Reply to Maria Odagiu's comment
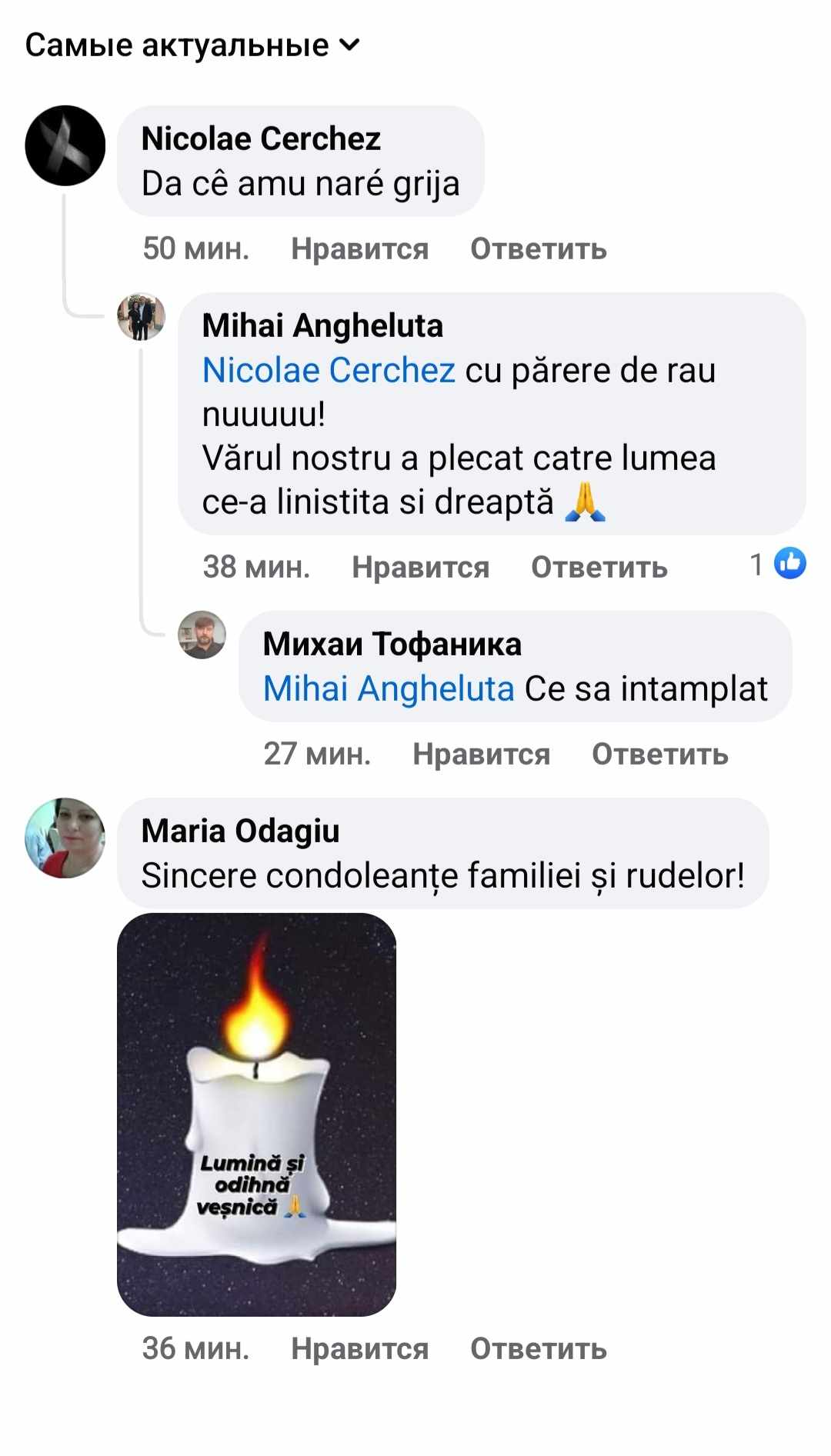831x1456 pixels. click(x=538, y=1349)
